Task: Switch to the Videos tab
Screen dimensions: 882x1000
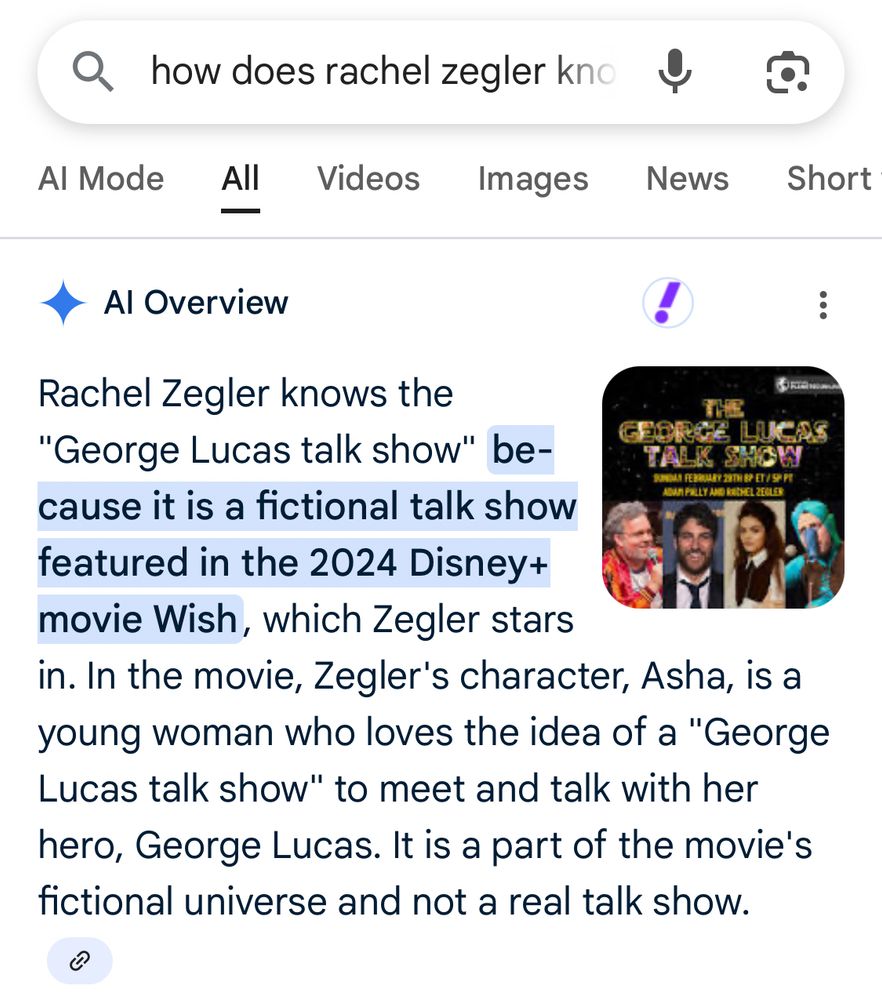Action: 367,178
